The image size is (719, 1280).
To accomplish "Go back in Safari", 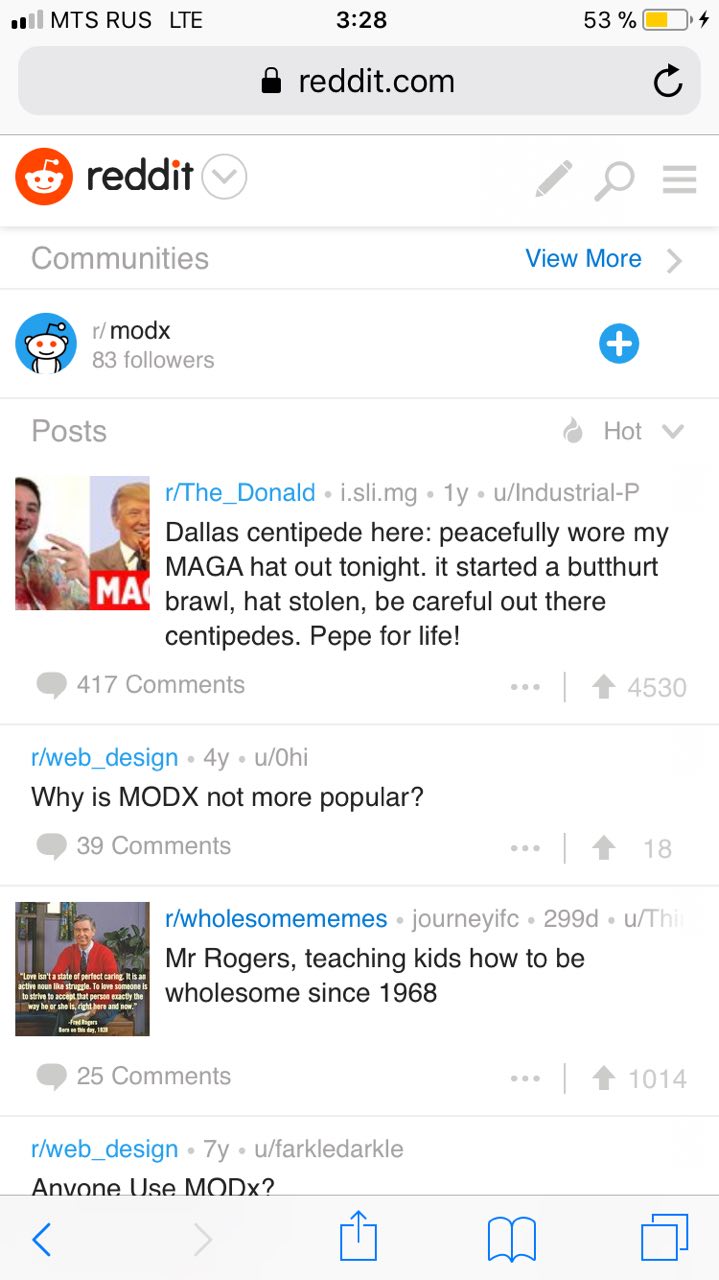I will click(x=41, y=1240).
